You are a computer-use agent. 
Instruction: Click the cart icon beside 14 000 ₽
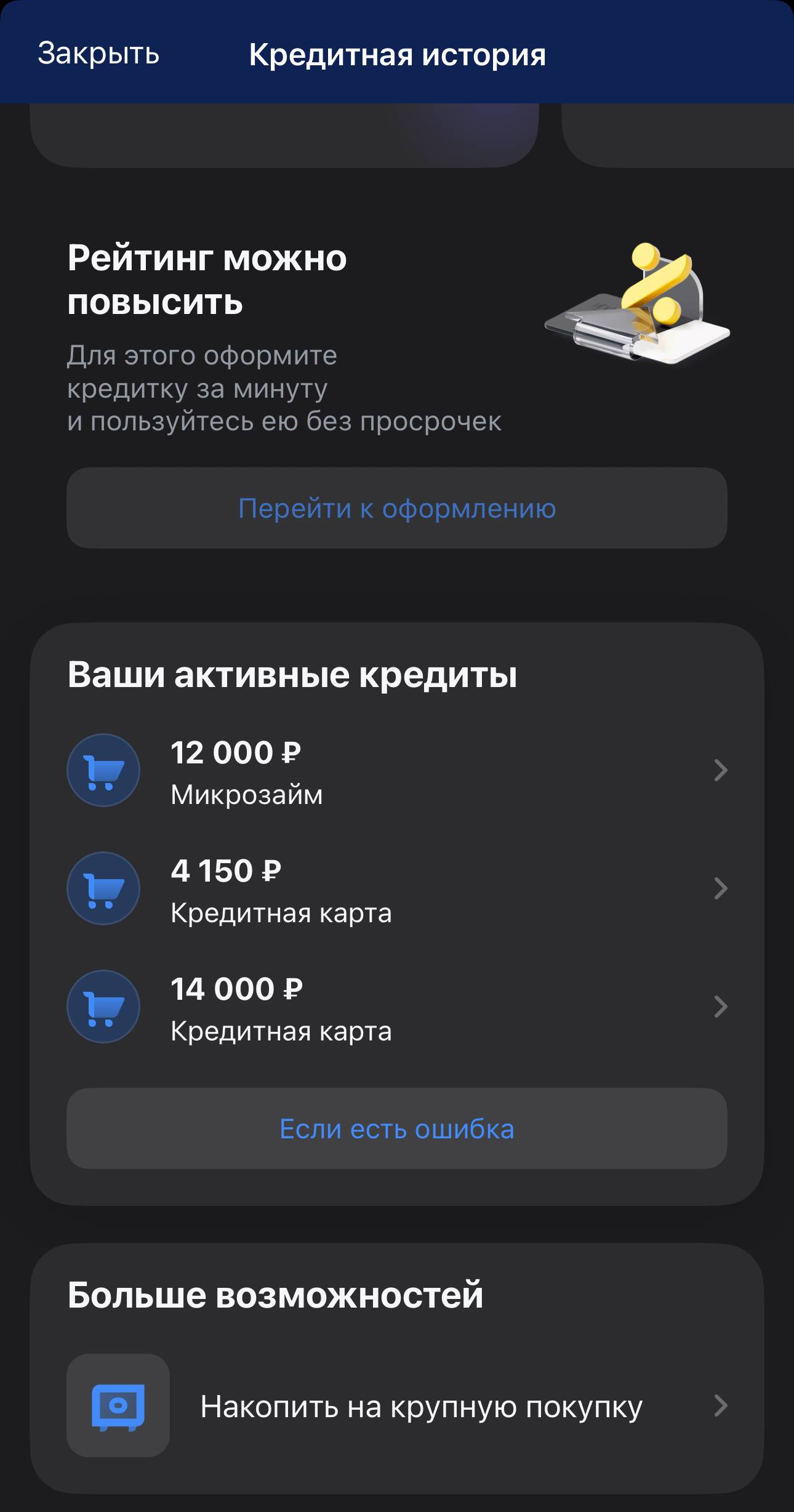click(x=103, y=1007)
